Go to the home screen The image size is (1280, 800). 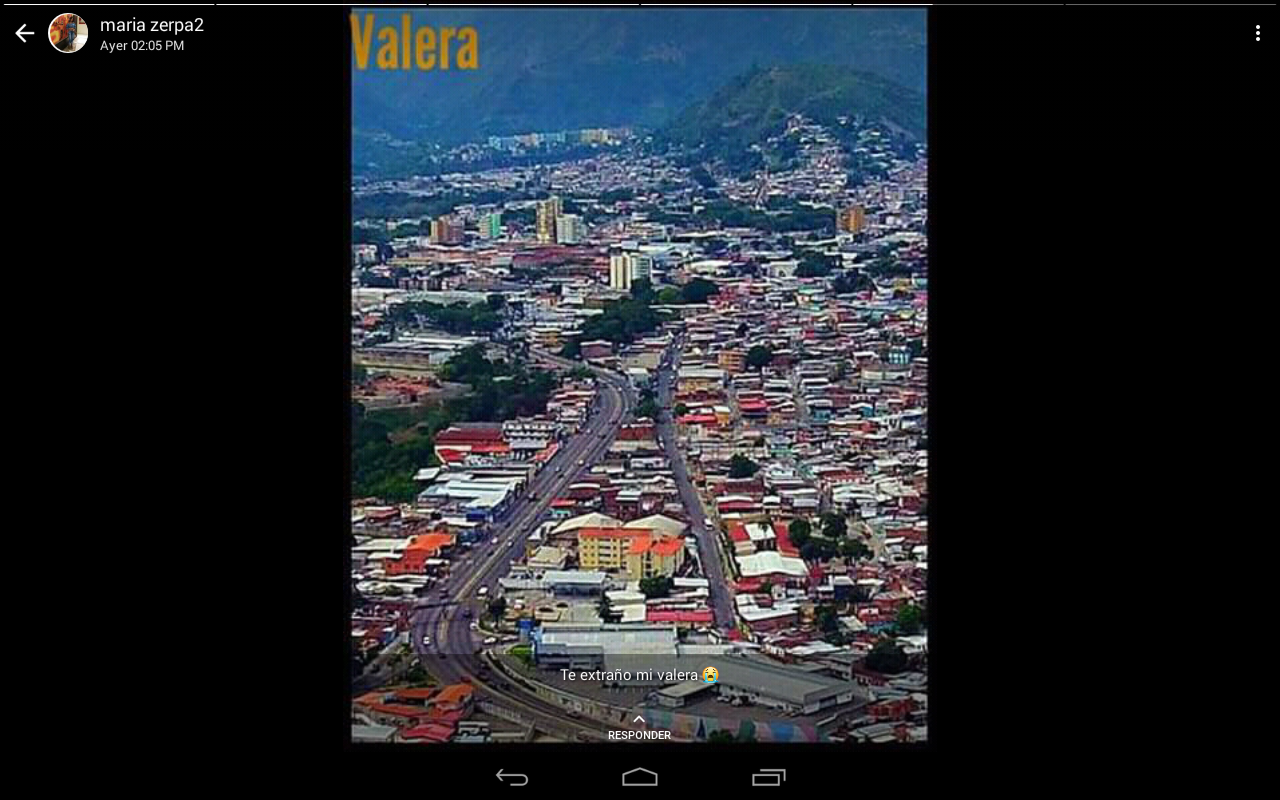coord(640,777)
